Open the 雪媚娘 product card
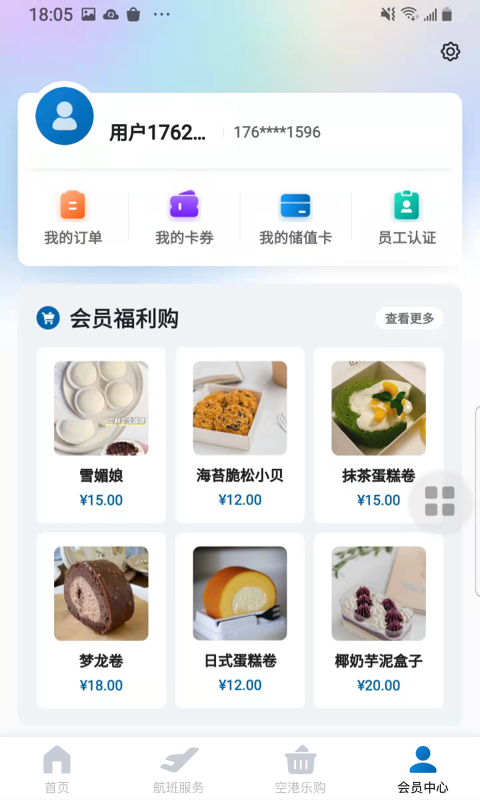Image resolution: width=480 pixels, height=800 pixels. [101, 435]
